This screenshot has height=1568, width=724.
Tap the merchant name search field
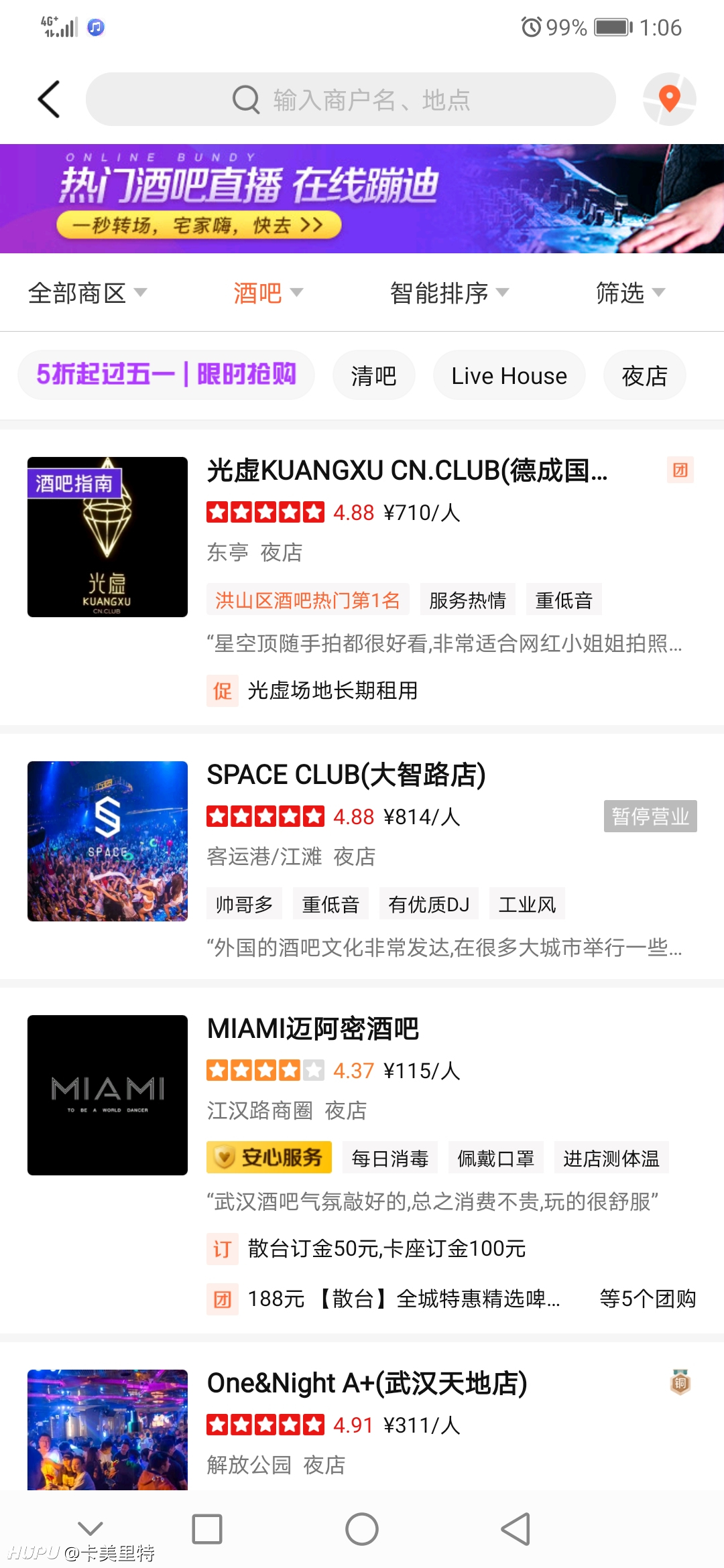point(351,99)
